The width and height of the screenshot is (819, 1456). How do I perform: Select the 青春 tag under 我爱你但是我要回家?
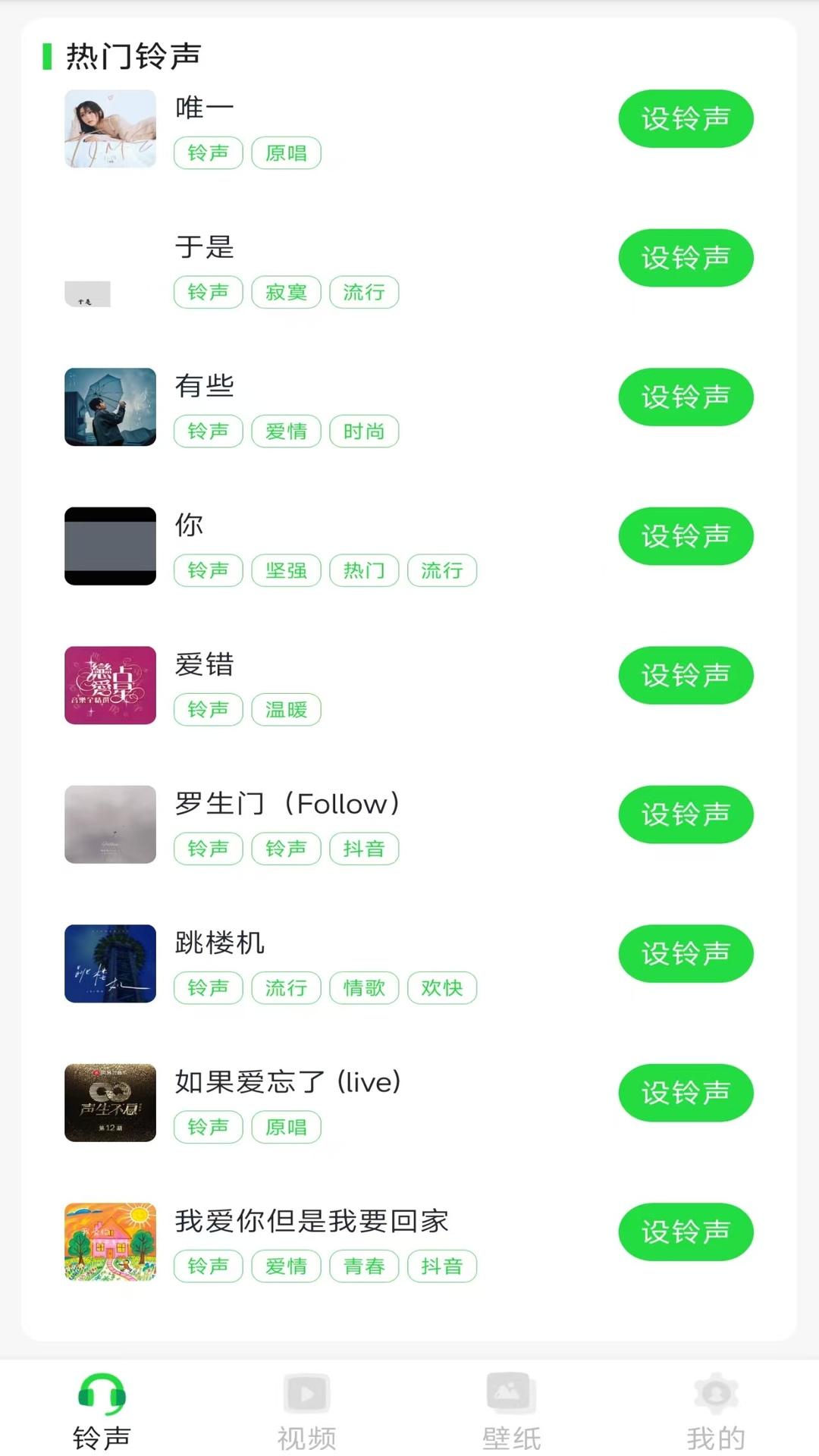(x=364, y=1266)
